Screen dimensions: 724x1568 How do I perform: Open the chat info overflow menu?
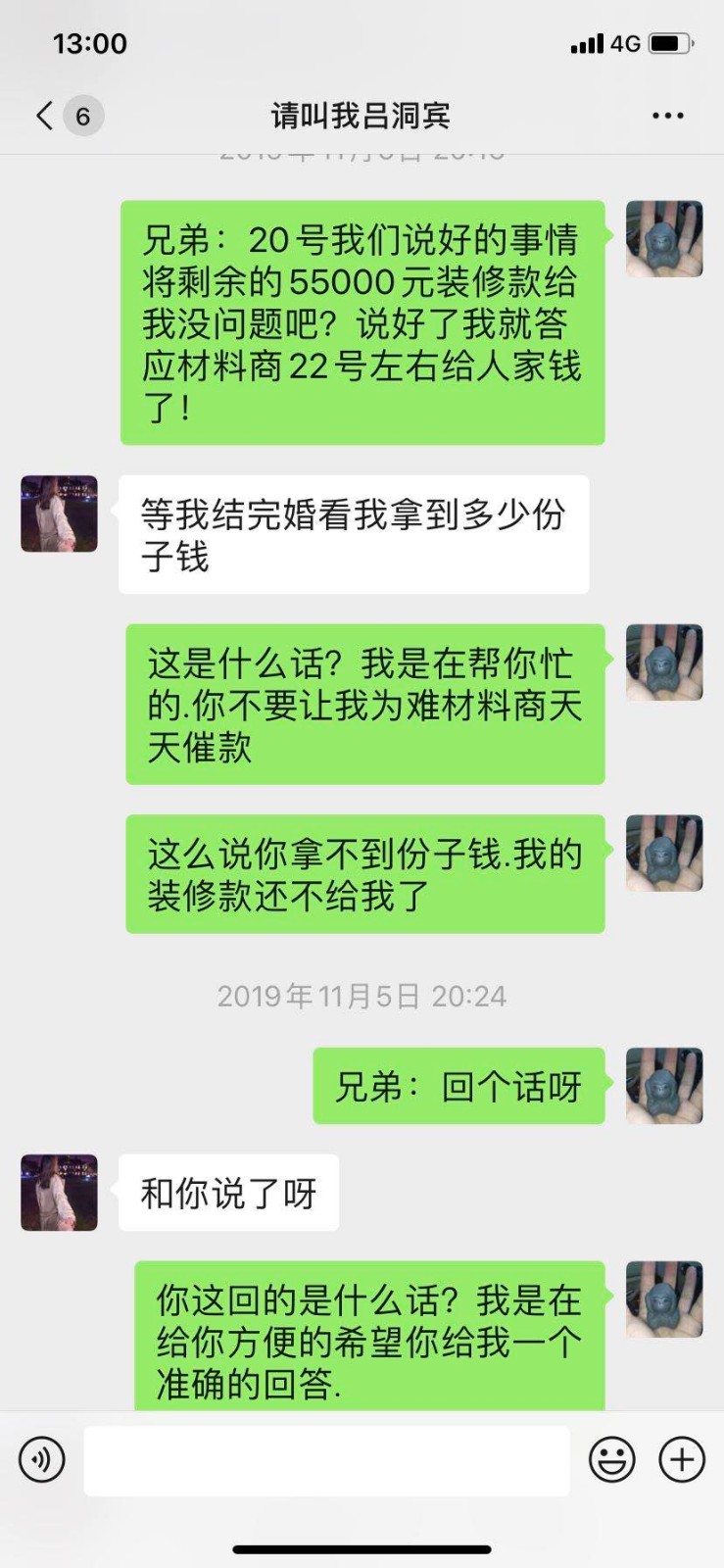click(x=667, y=116)
